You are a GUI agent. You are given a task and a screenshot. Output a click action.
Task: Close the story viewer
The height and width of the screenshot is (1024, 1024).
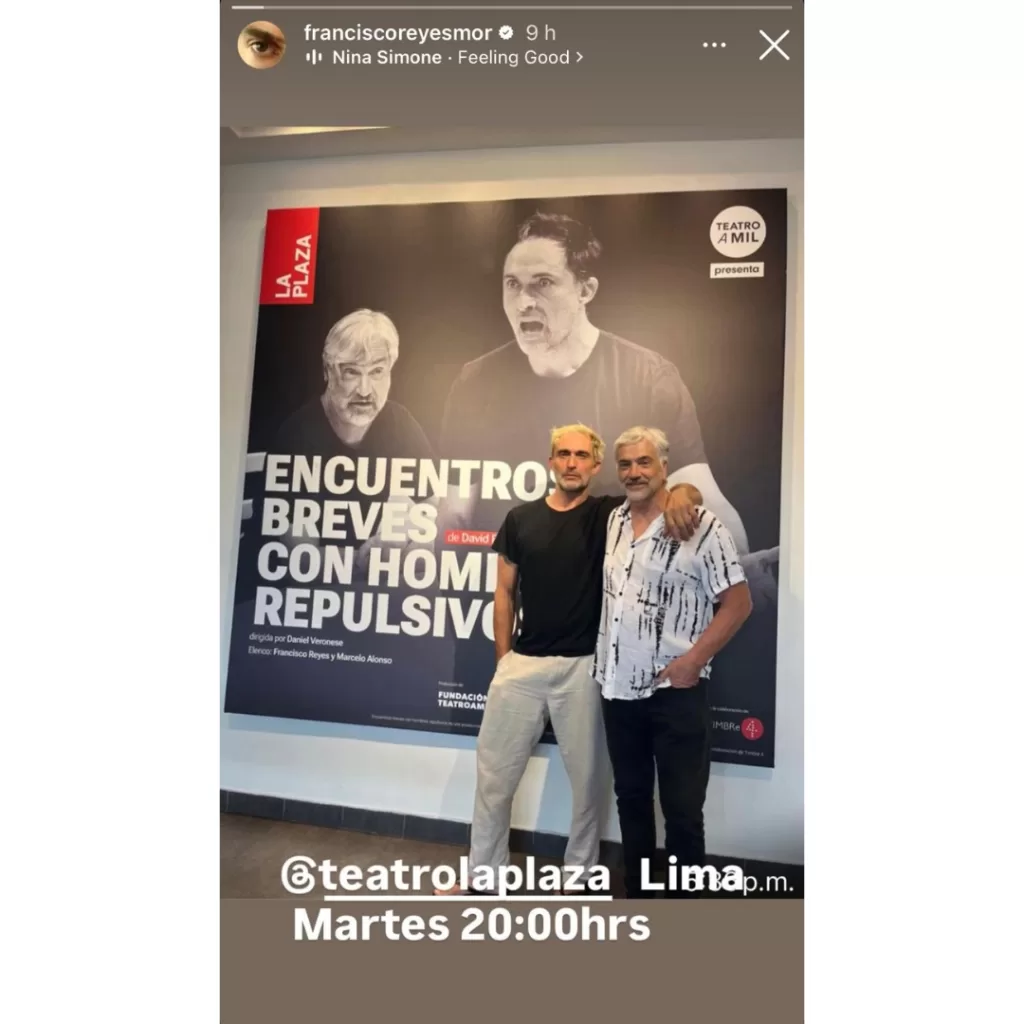click(x=773, y=45)
